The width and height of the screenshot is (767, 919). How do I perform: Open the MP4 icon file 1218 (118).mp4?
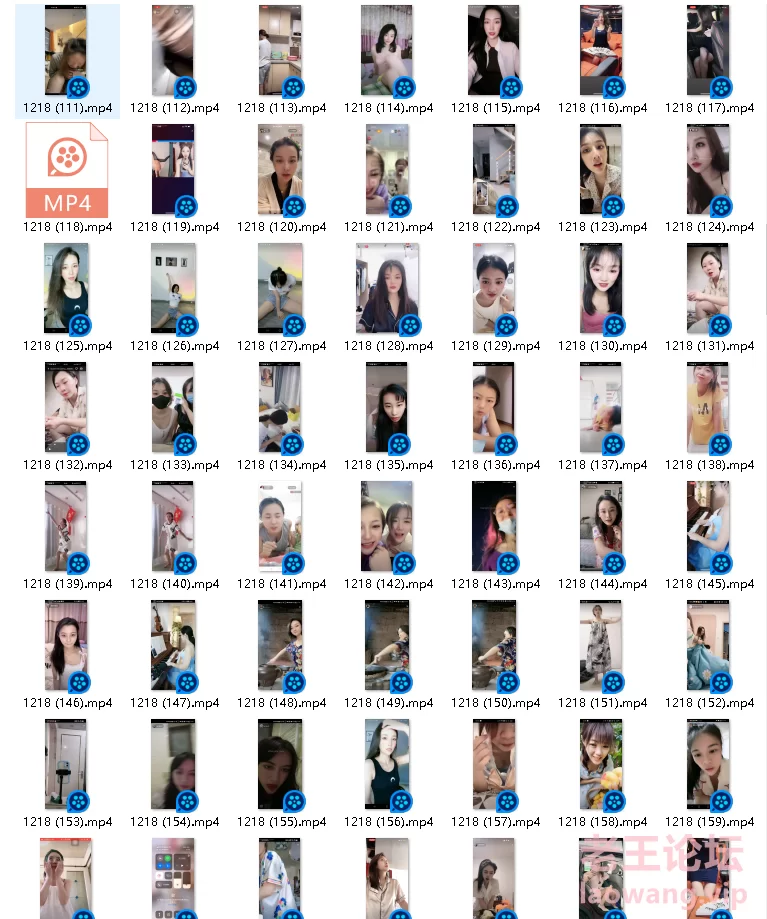click(x=66, y=170)
